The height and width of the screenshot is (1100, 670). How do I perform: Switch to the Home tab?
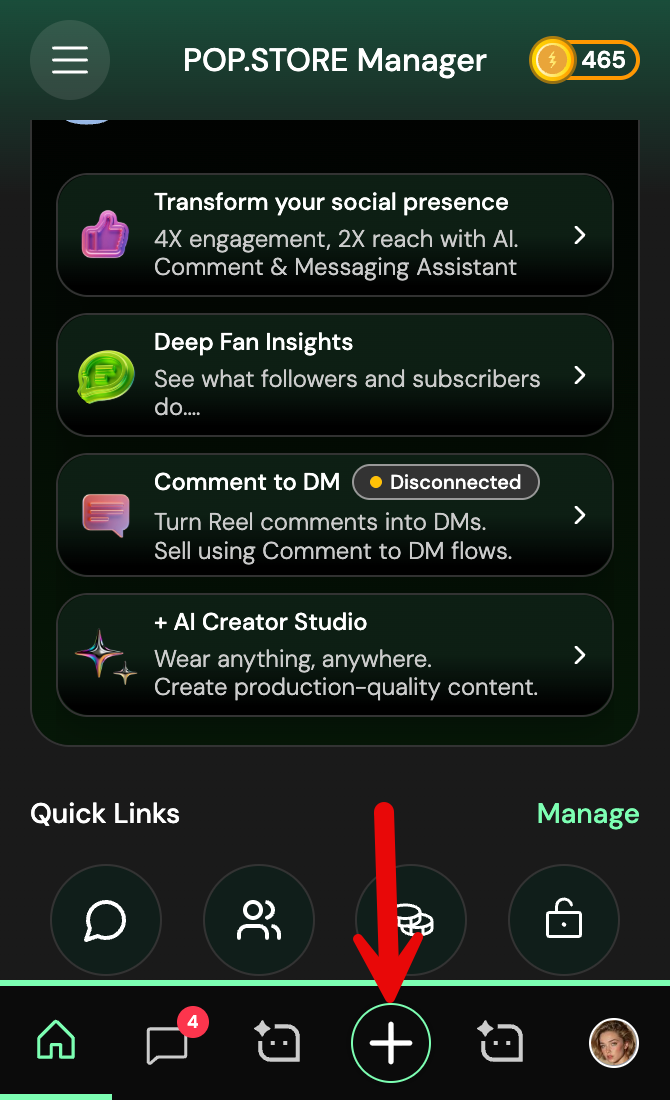pyautogui.click(x=56, y=1043)
